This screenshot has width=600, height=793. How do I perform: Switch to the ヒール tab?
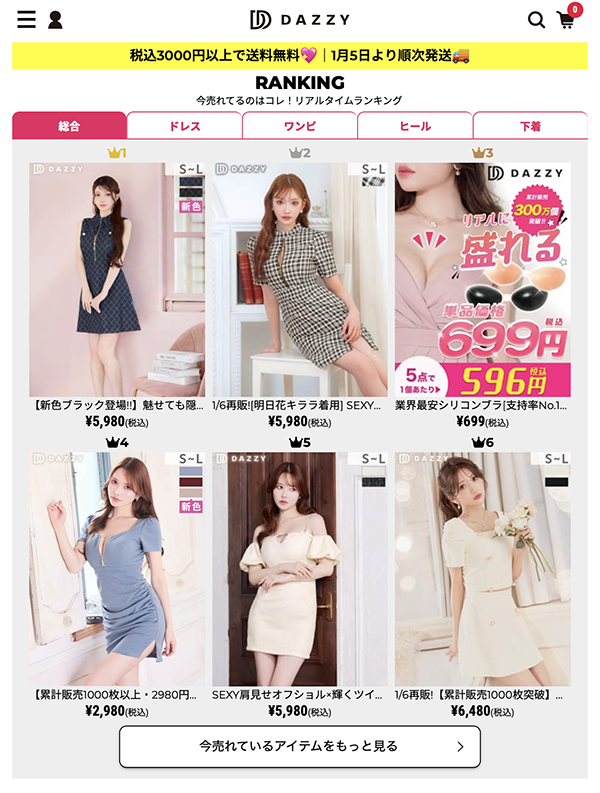414,126
